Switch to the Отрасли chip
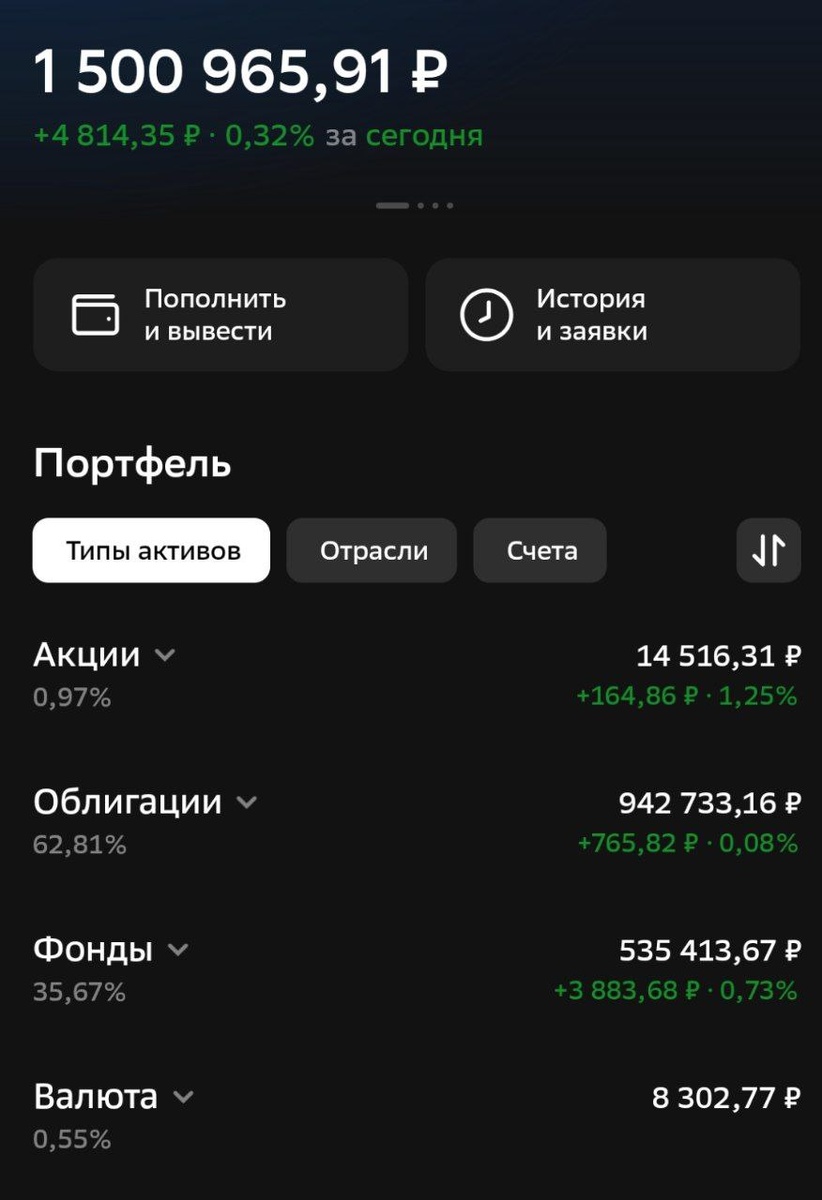822x1200 pixels. (372, 550)
